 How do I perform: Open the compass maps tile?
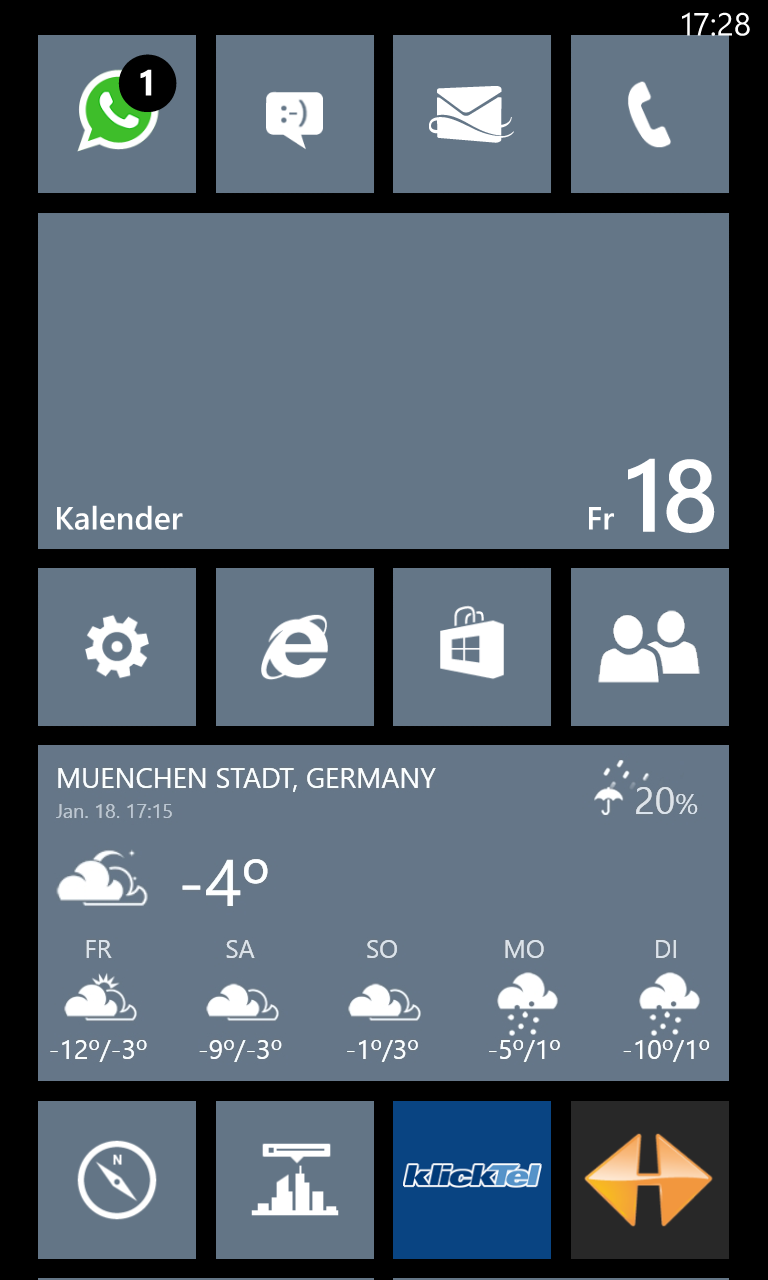[117, 1180]
